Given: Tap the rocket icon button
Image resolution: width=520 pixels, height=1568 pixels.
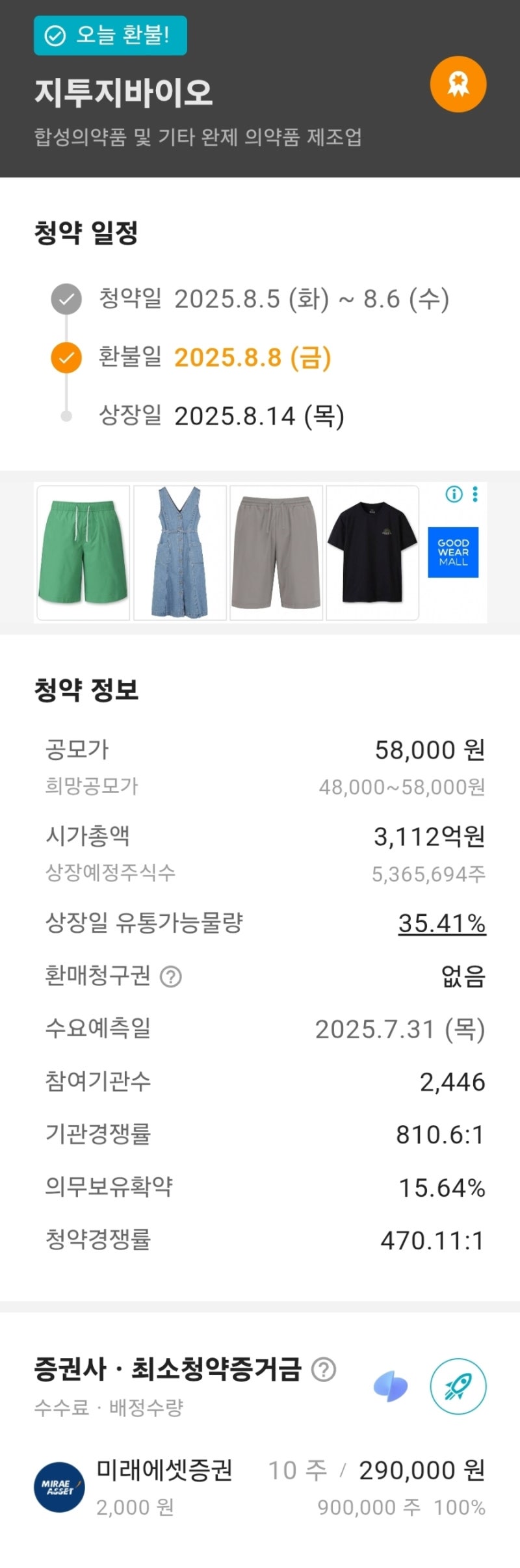Looking at the screenshot, I should coord(458,1387).
